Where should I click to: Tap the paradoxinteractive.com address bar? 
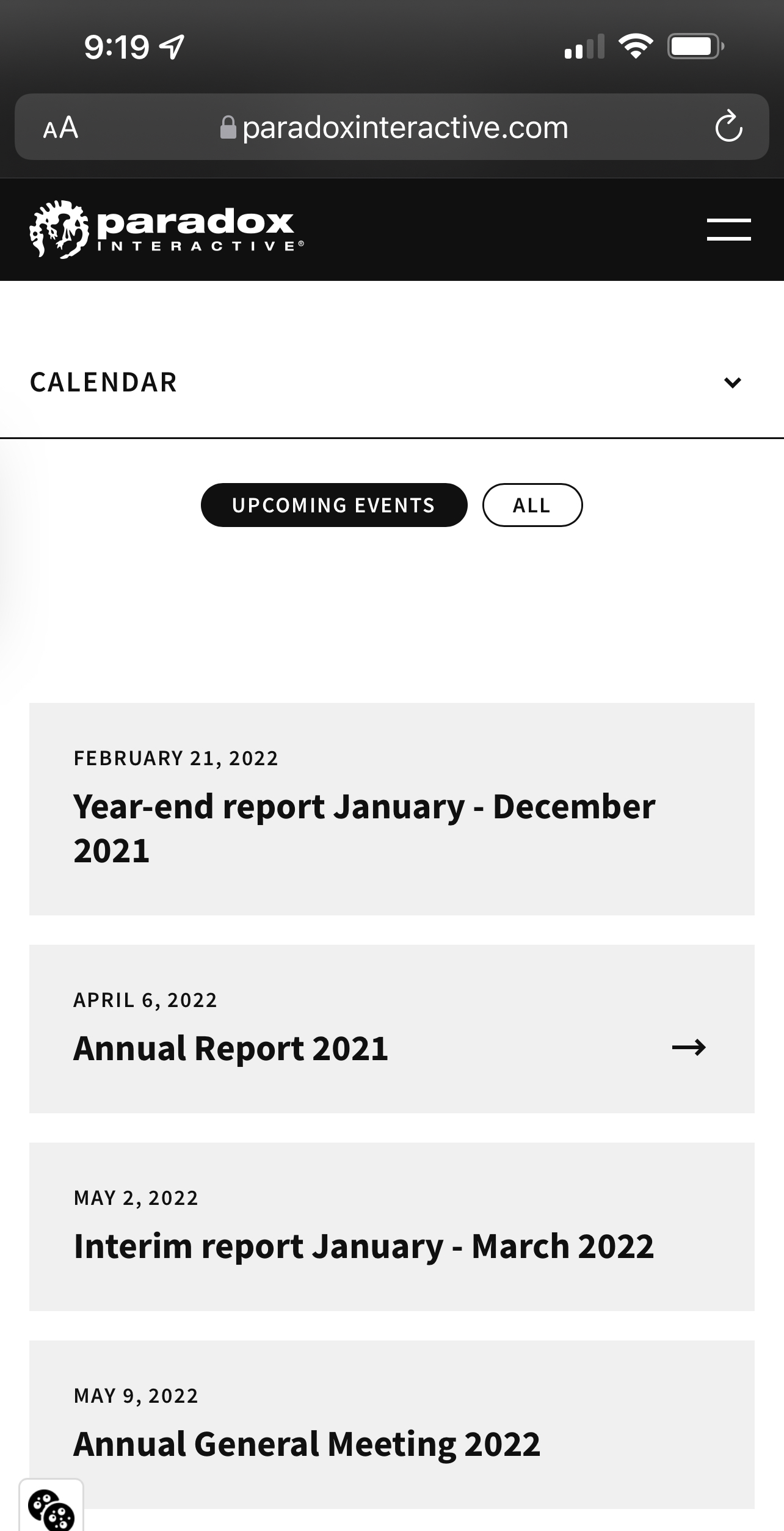(x=394, y=127)
